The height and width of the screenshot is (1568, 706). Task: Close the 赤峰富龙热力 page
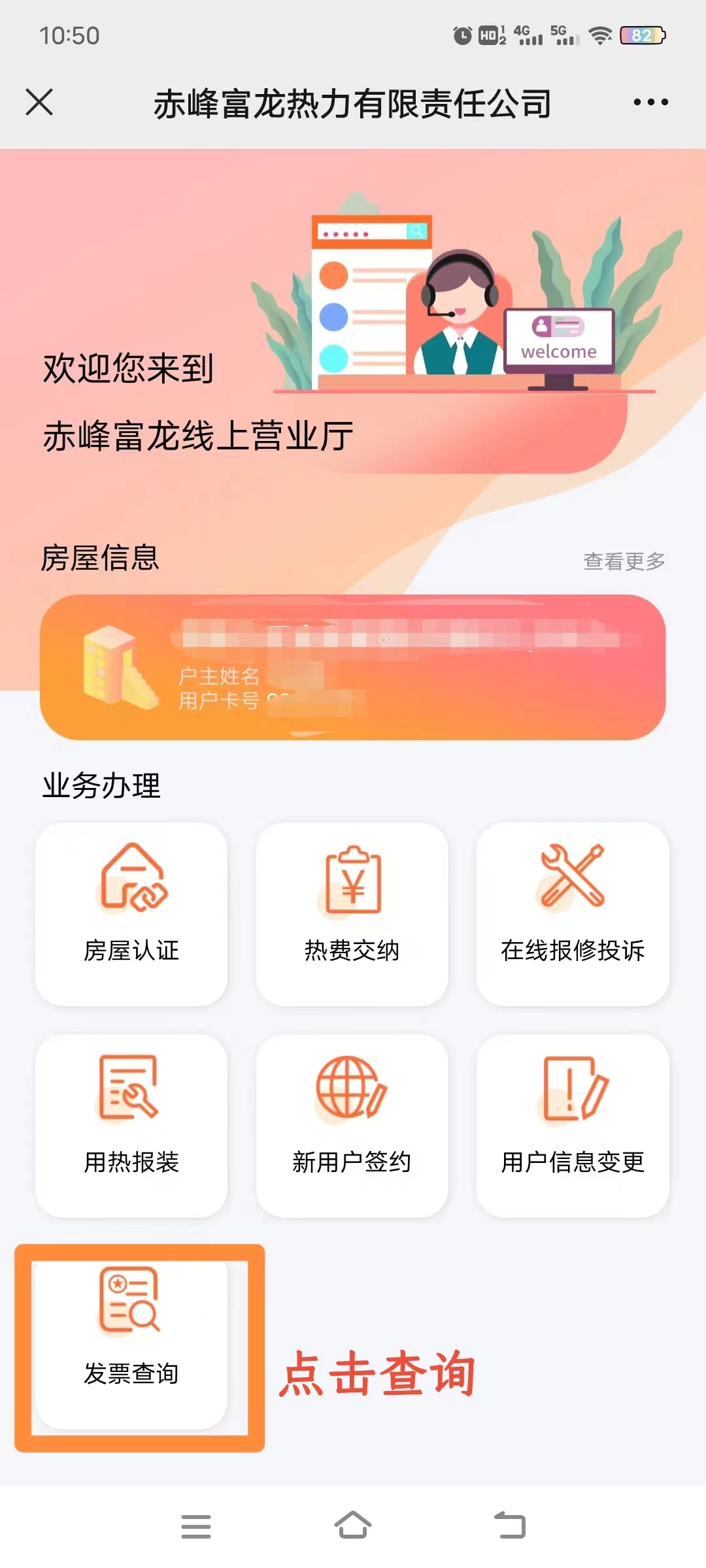click(39, 103)
